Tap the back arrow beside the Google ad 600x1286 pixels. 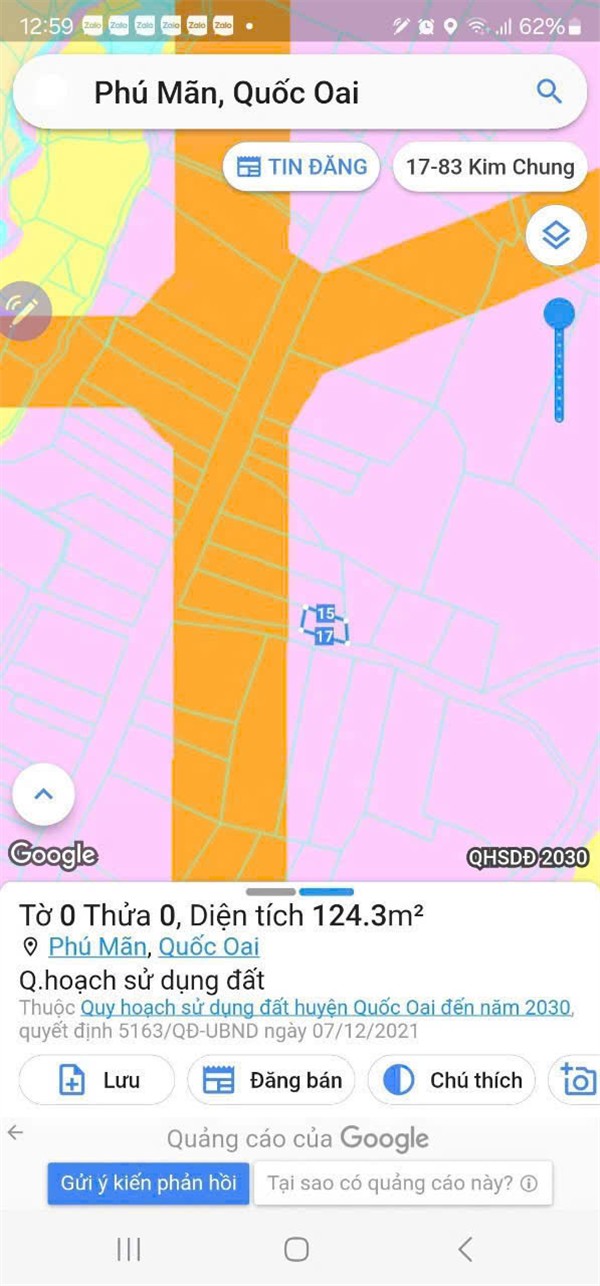coord(15,1133)
